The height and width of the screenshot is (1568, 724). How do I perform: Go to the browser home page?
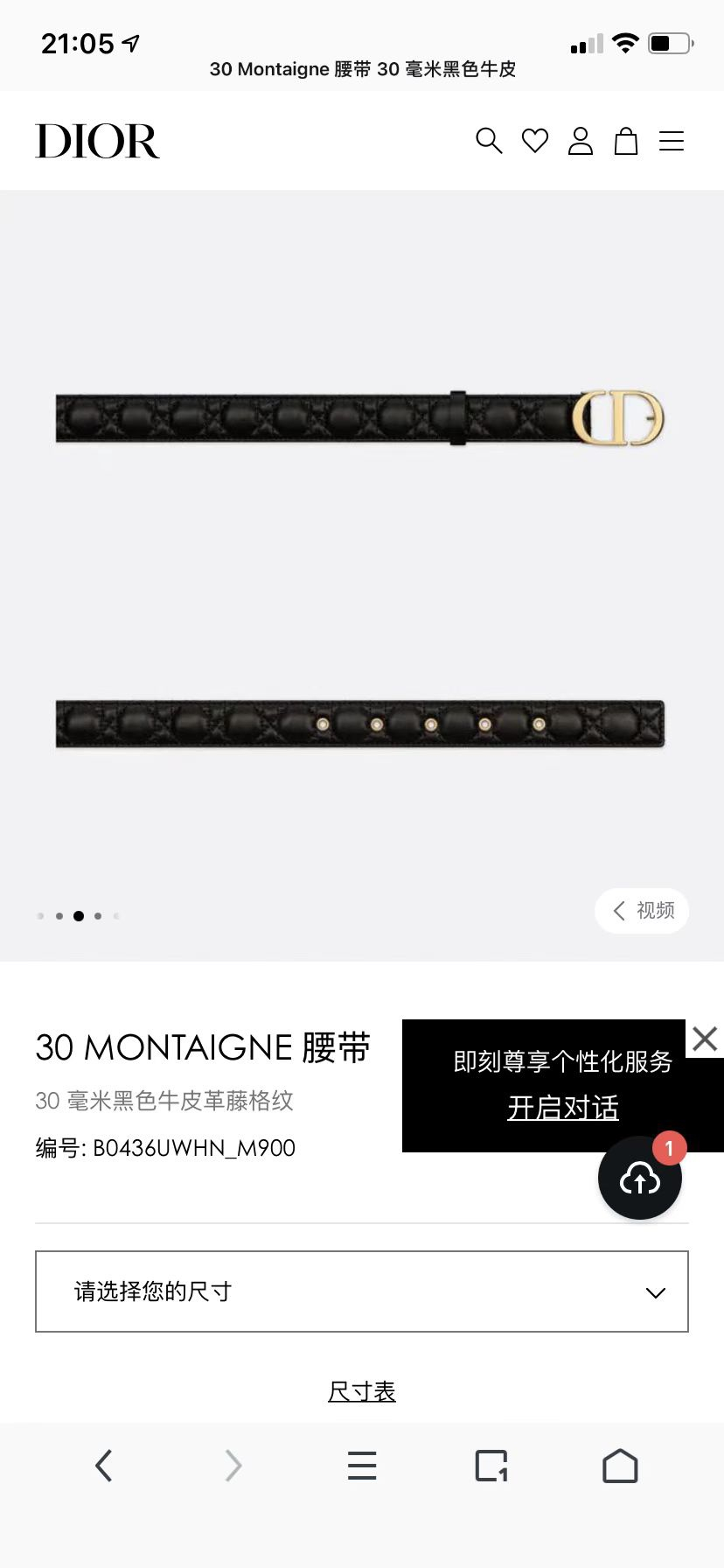coord(620,1465)
